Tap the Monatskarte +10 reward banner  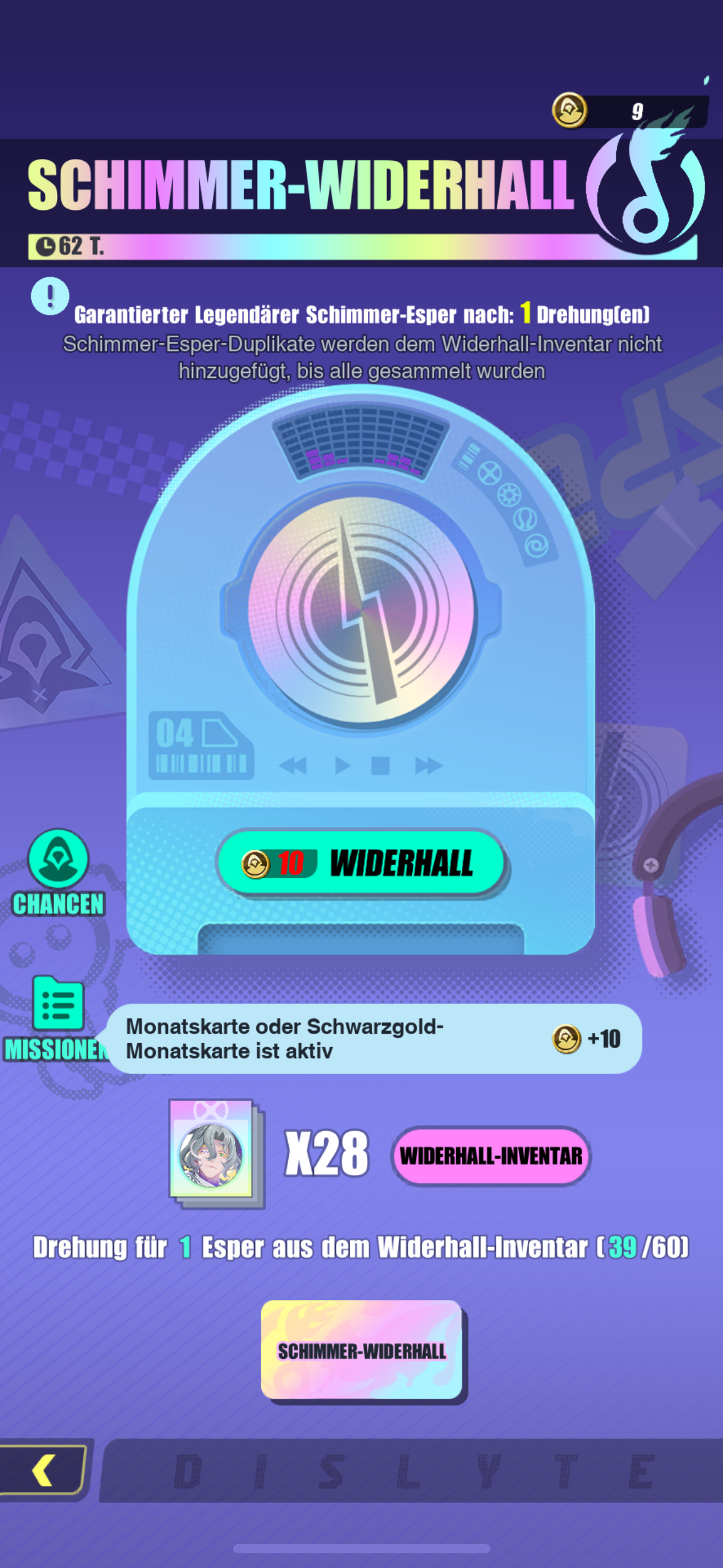[374, 1039]
